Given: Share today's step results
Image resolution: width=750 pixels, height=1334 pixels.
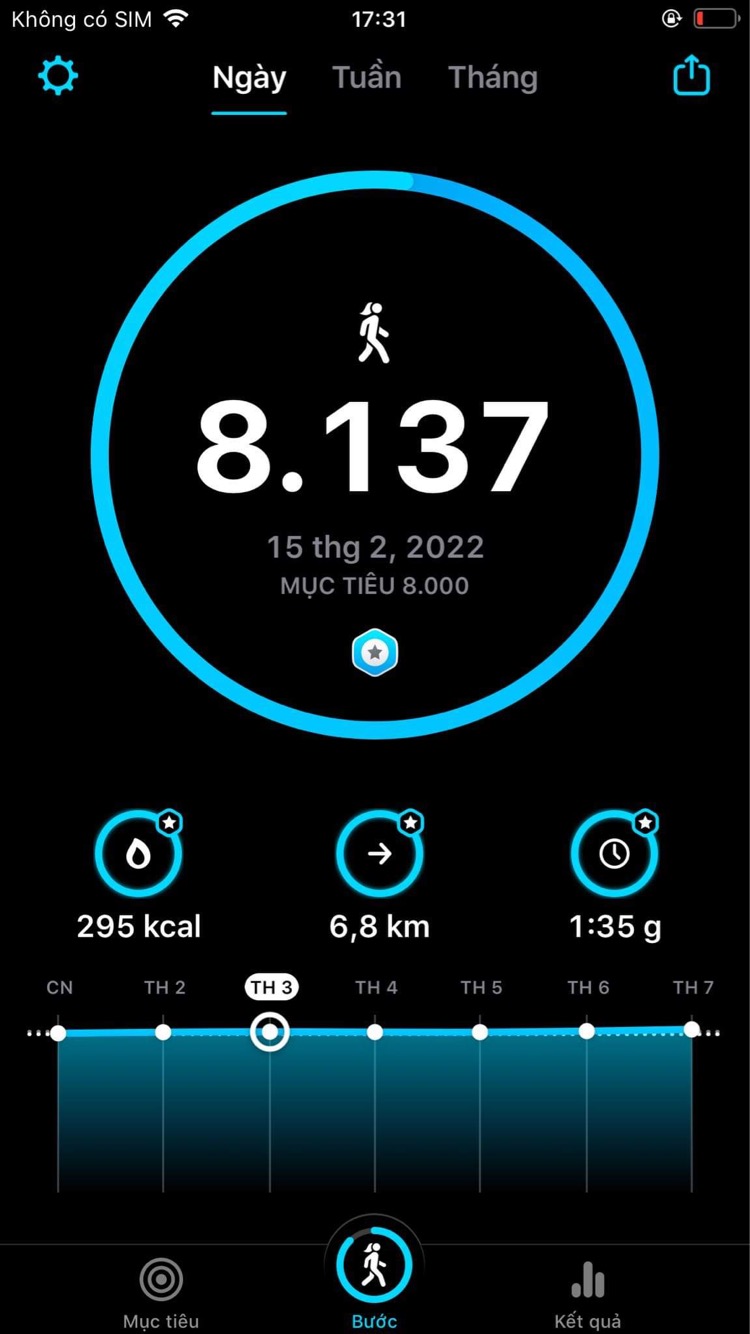Looking at the screenshot, I should [691, 77].
